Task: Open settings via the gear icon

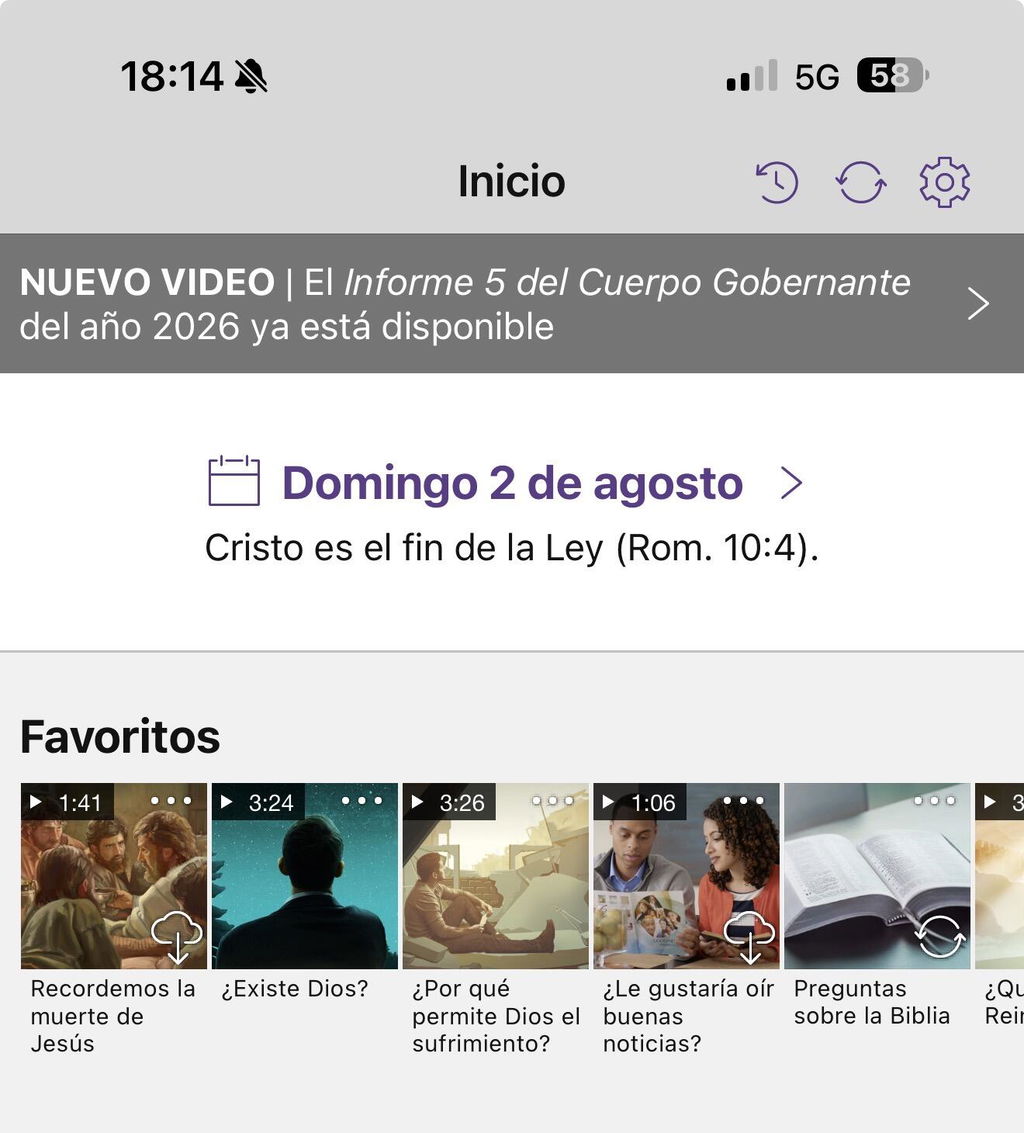Action: [x=945, y=182]
